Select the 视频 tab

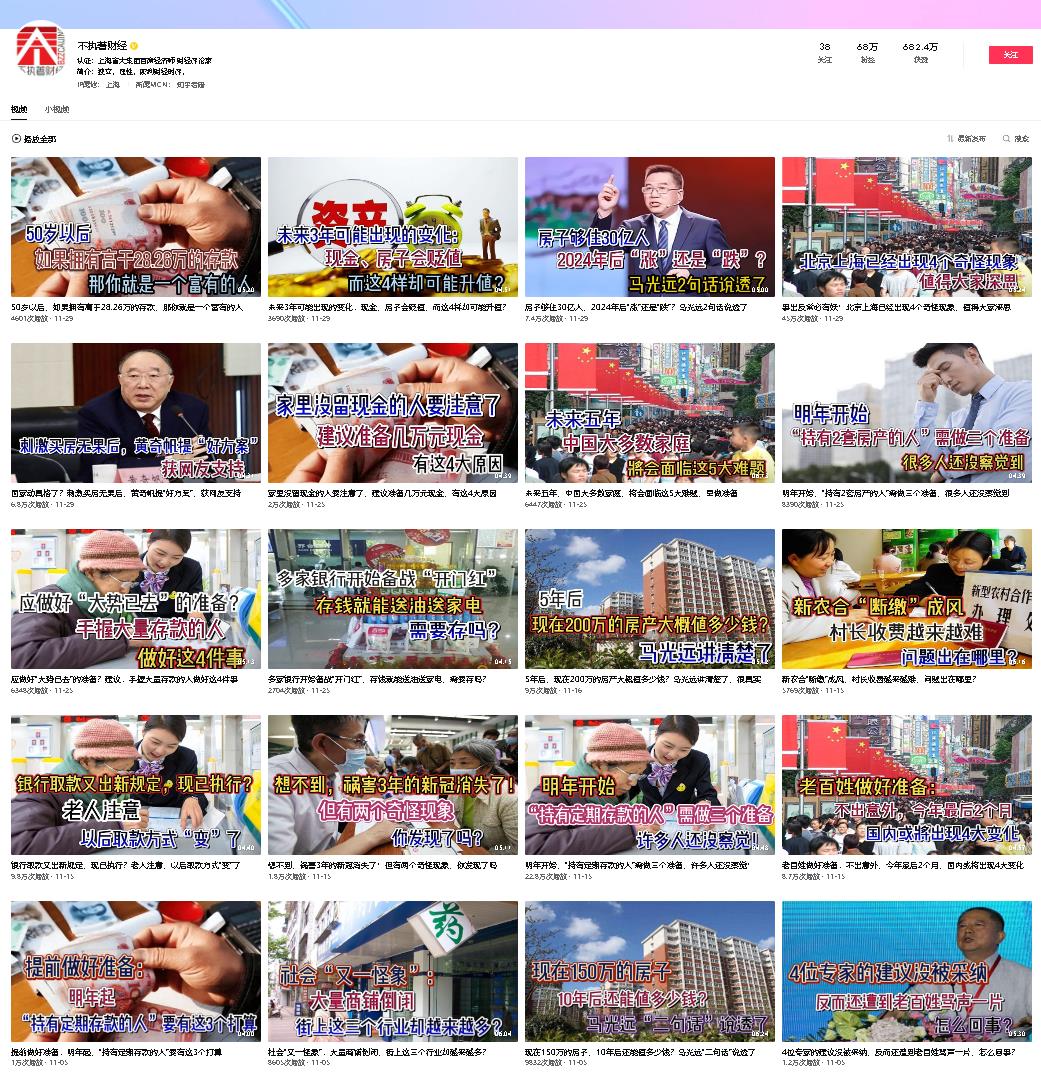[x=19, y=109]
